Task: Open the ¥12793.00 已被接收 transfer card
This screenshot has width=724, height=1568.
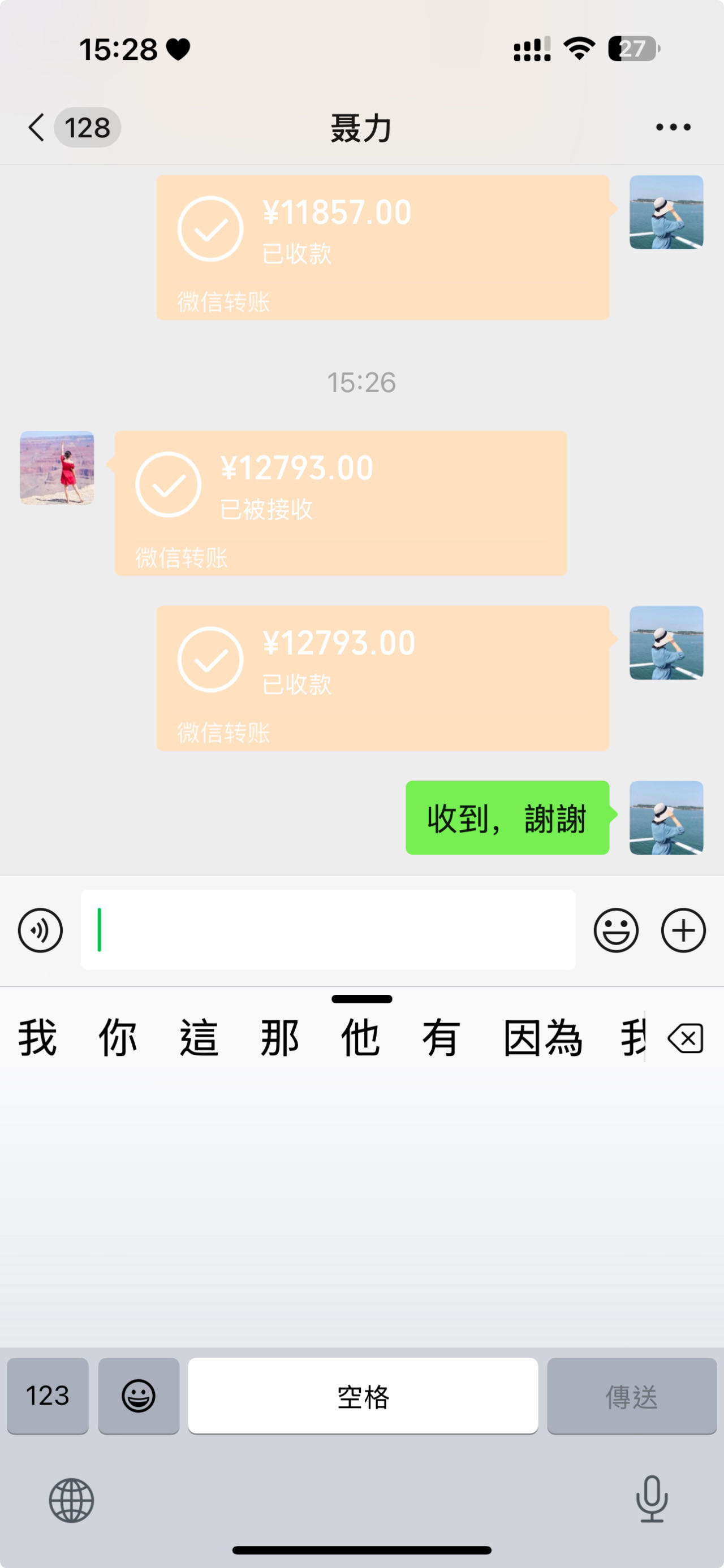Action: pos(341,504)
